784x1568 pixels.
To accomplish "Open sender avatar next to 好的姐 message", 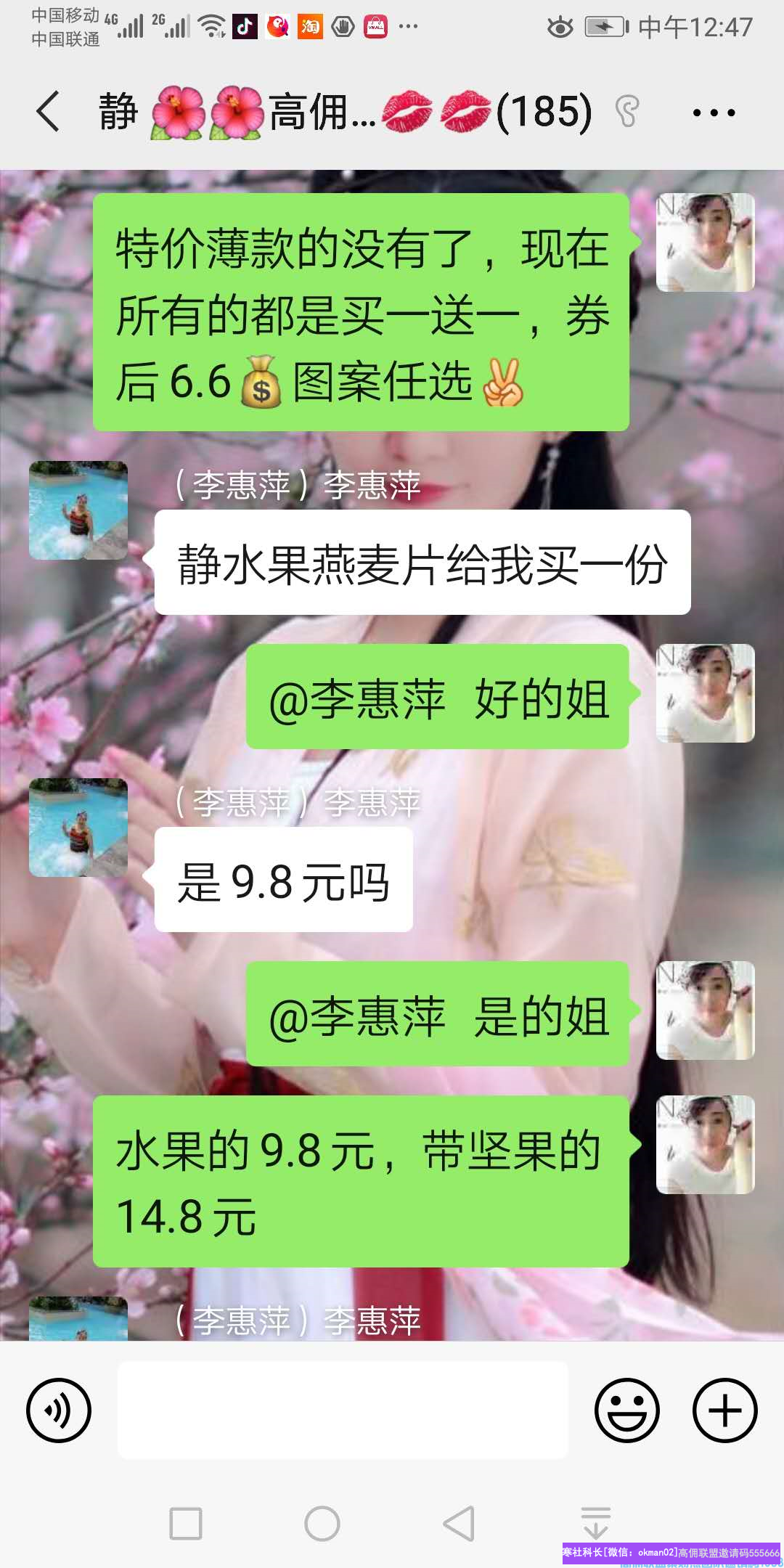I will tap(705, 693).
